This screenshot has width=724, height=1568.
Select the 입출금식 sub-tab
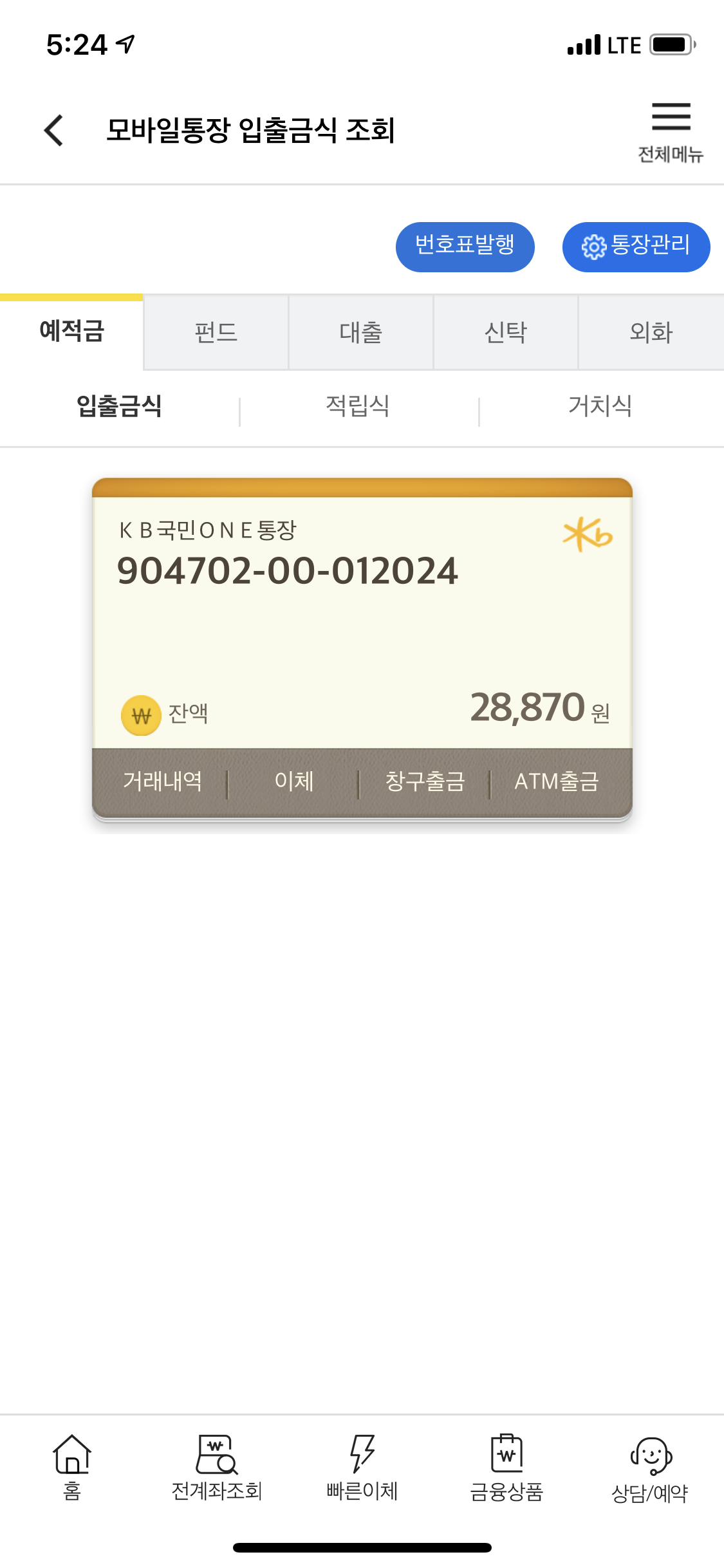(119, 406)
